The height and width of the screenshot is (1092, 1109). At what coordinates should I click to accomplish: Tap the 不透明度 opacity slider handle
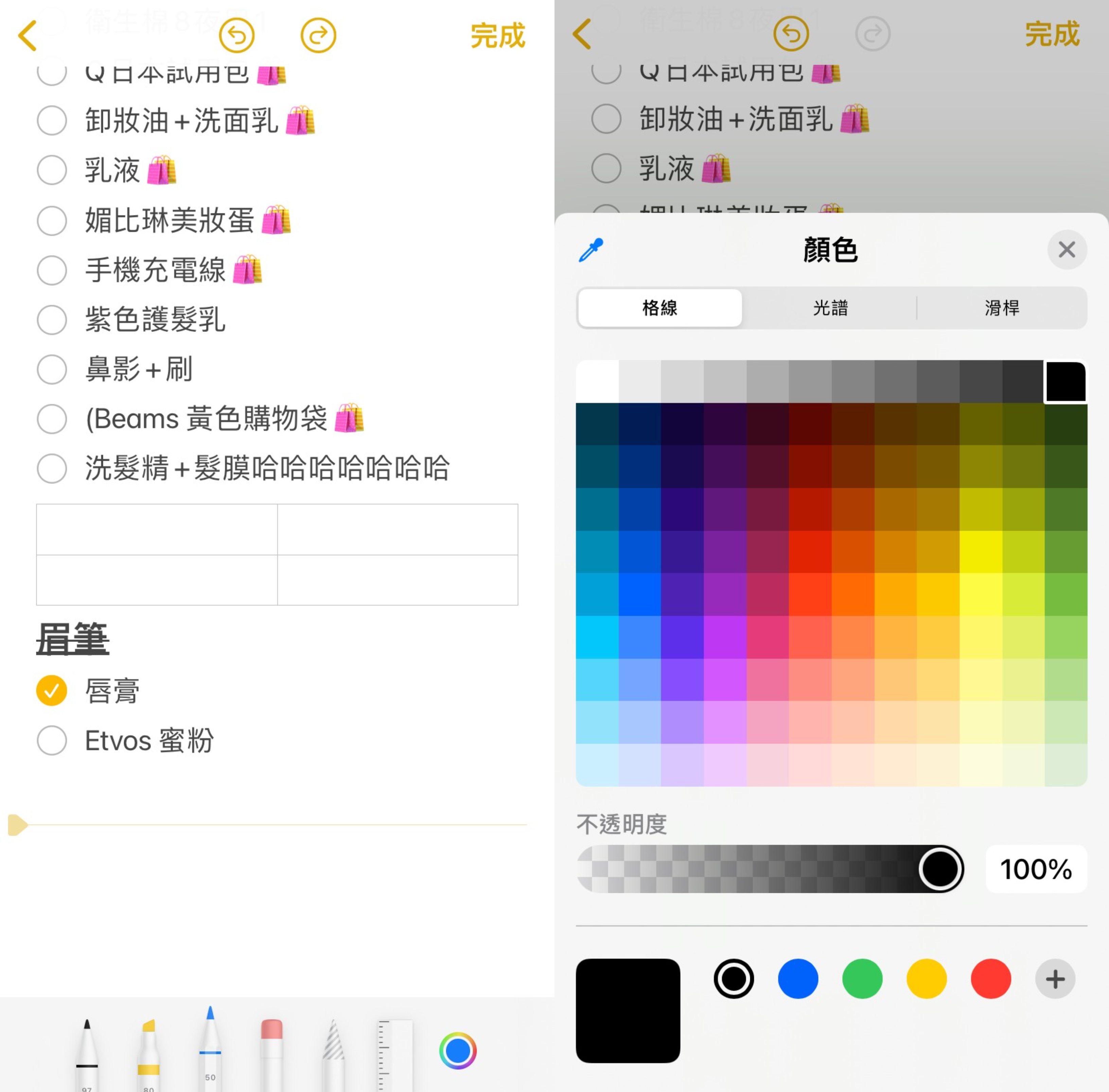[x=940, y=868]
